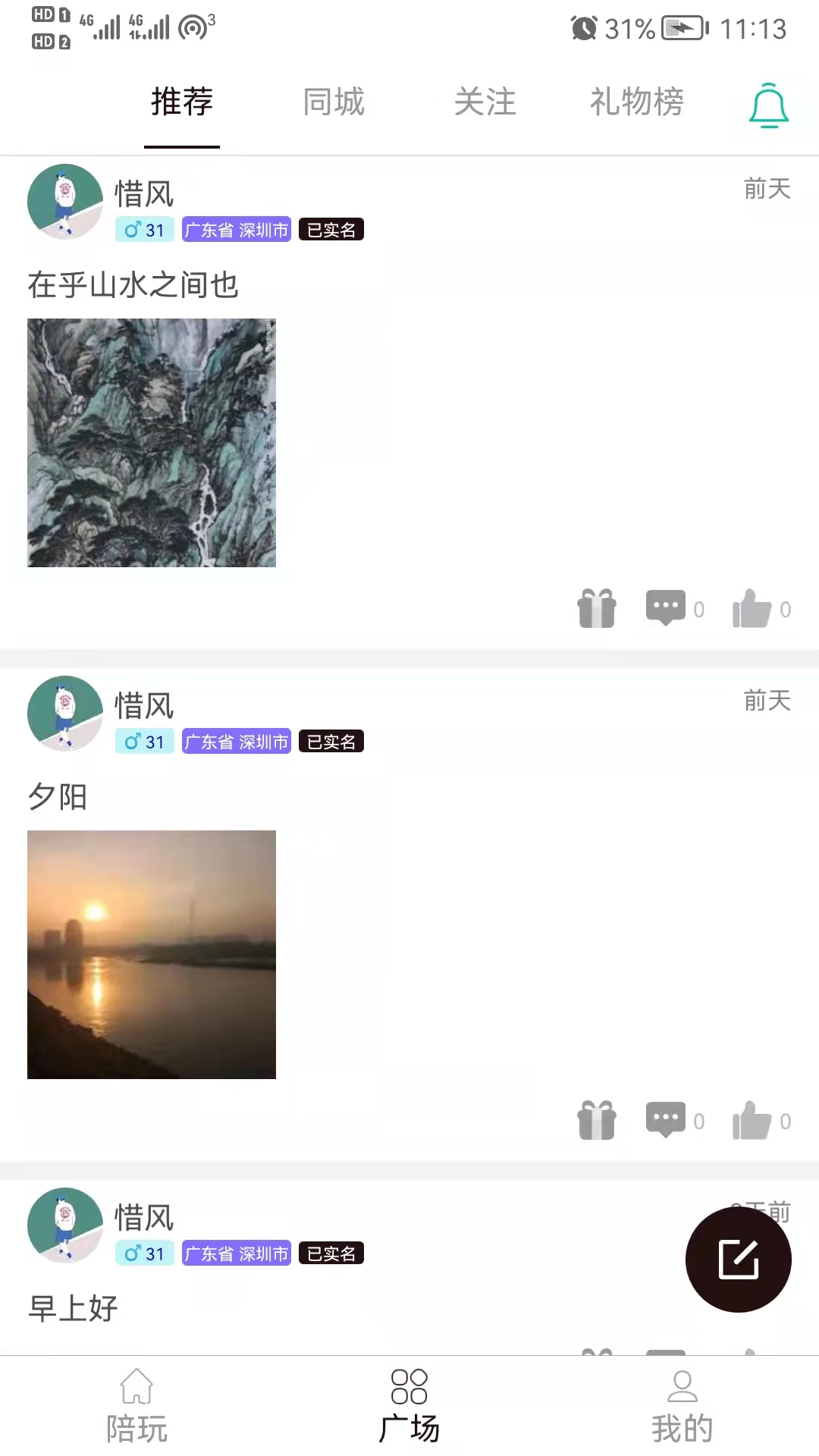Select the 广场 square icon
This screenshot has height=1456, width=819.
pyautogui.click(x=409, y=1407)
